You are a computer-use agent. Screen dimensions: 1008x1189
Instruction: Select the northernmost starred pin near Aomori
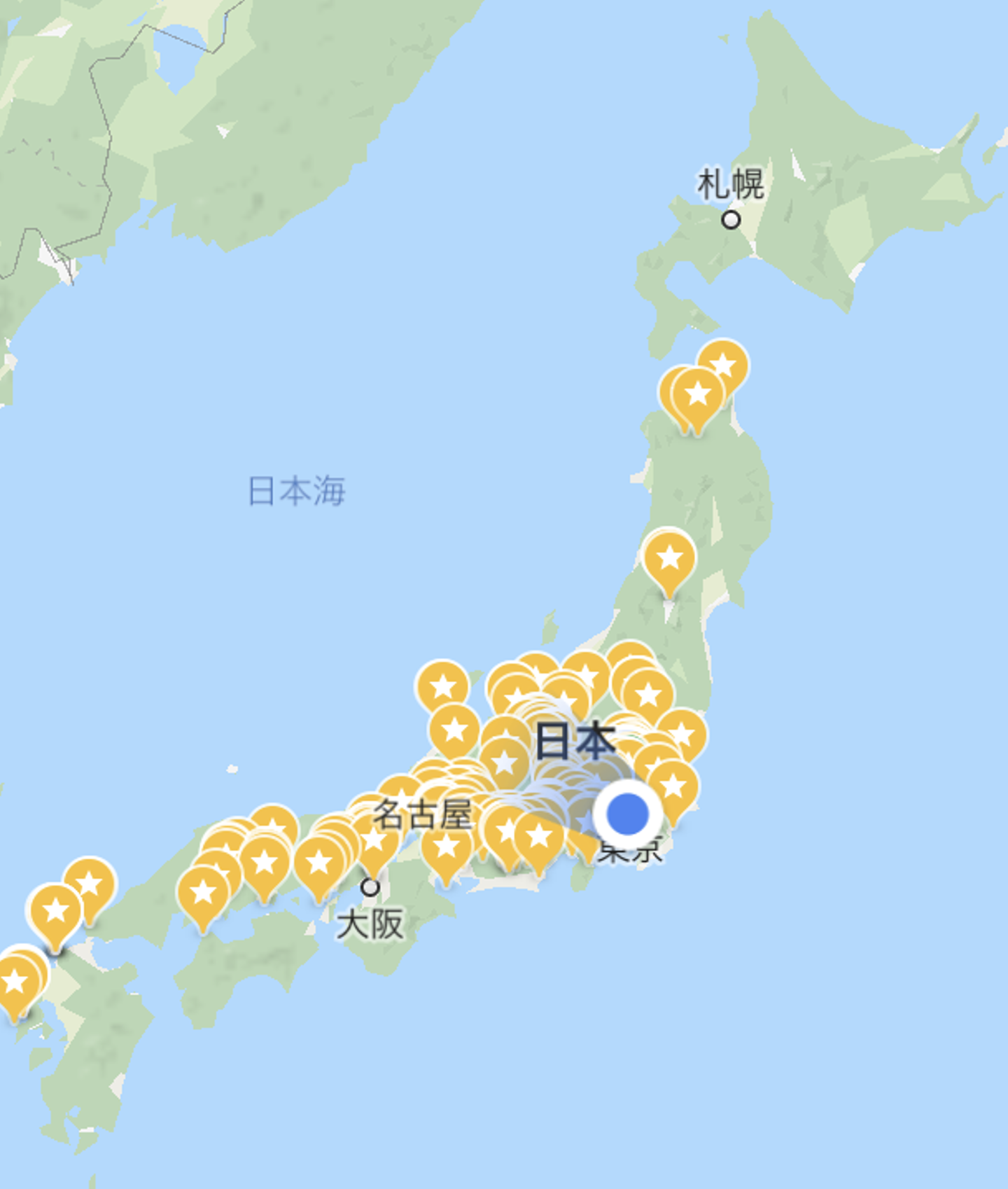pos(723,366)
